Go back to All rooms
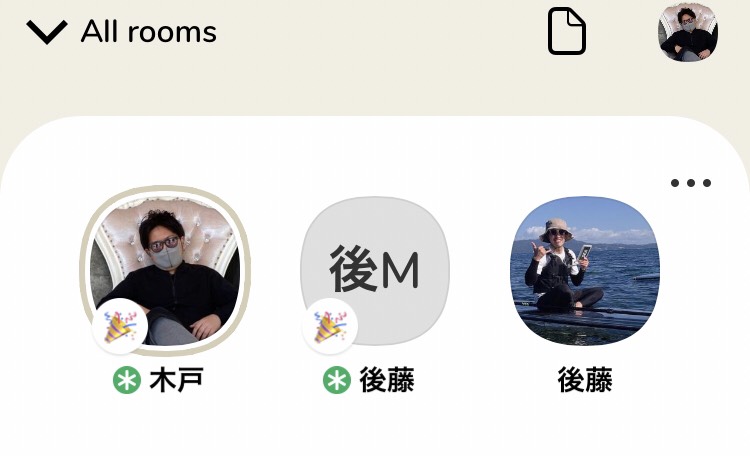 click(x=122, y=32)
